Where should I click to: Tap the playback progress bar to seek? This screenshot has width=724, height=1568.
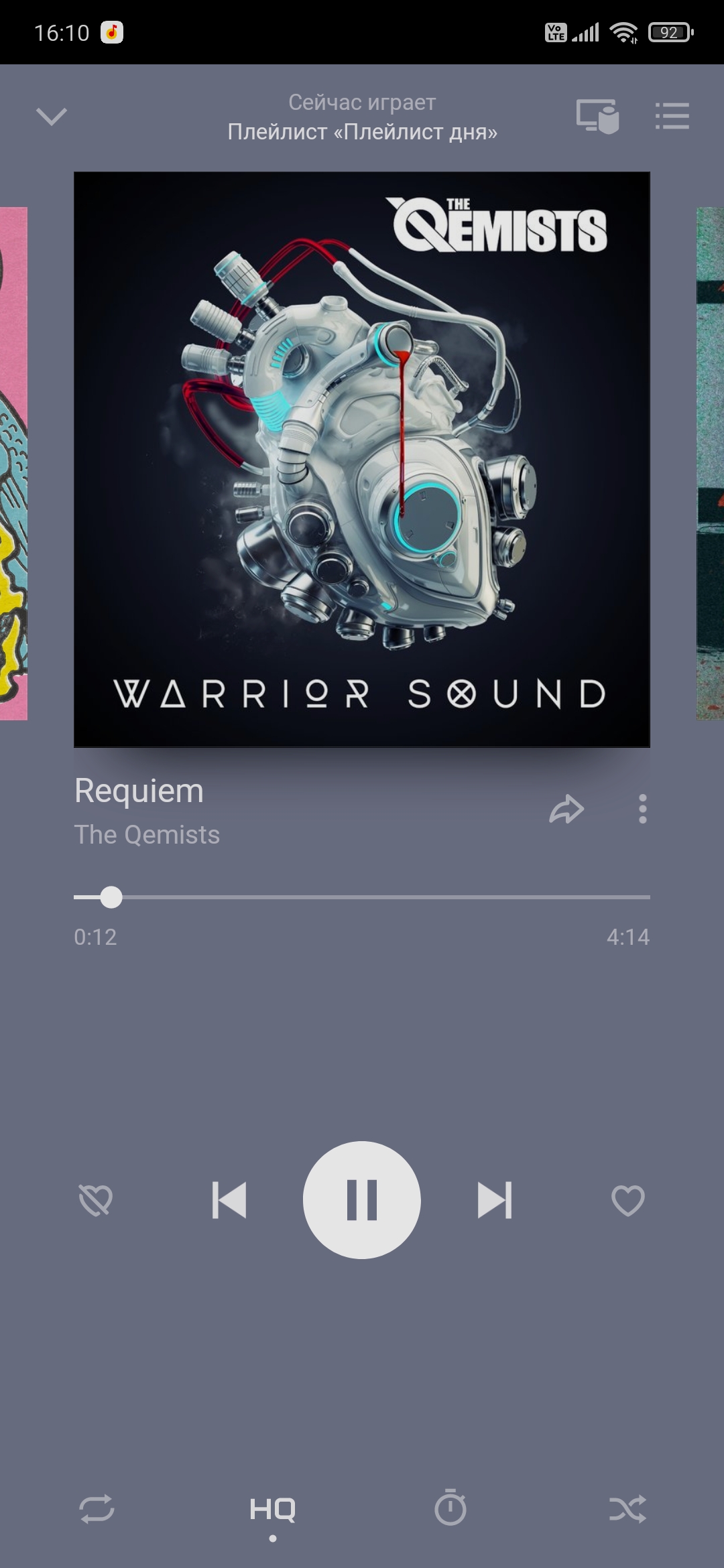362,897
